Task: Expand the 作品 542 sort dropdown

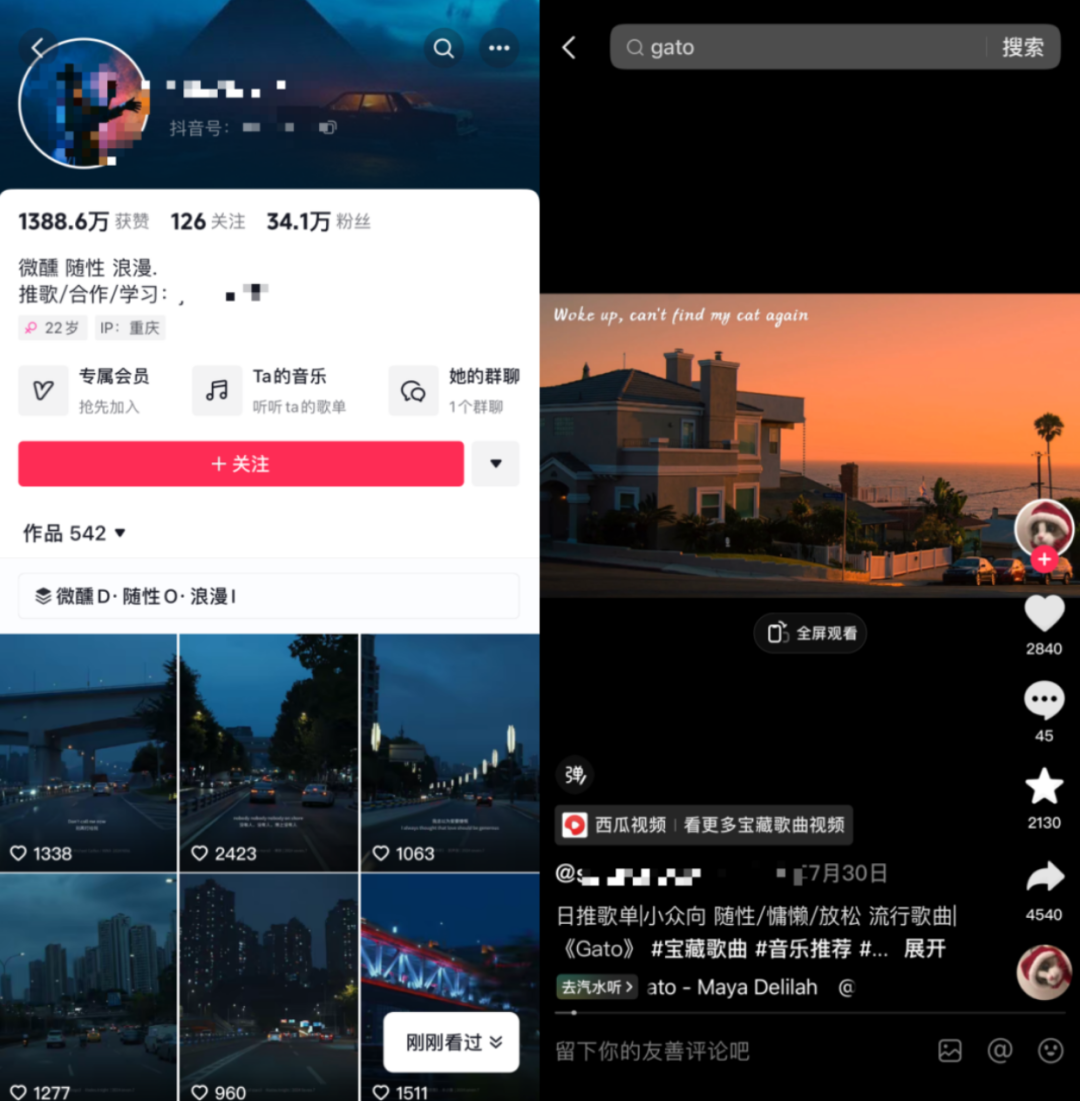Action: 75,533
